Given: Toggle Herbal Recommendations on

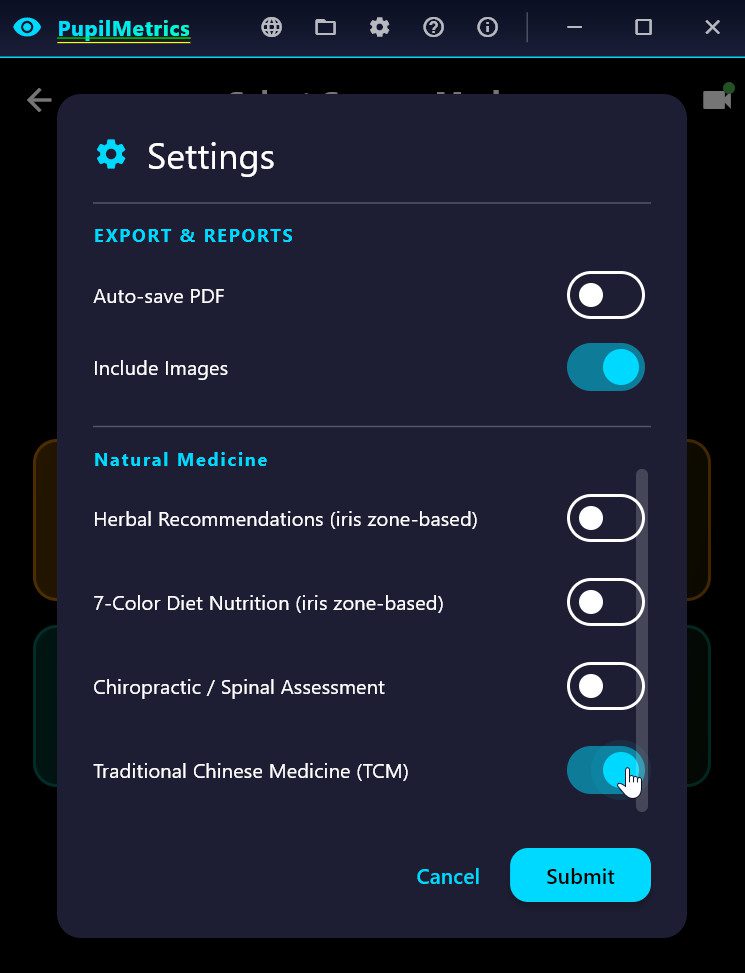Looking at the screenshot, I should pos(605,519).
